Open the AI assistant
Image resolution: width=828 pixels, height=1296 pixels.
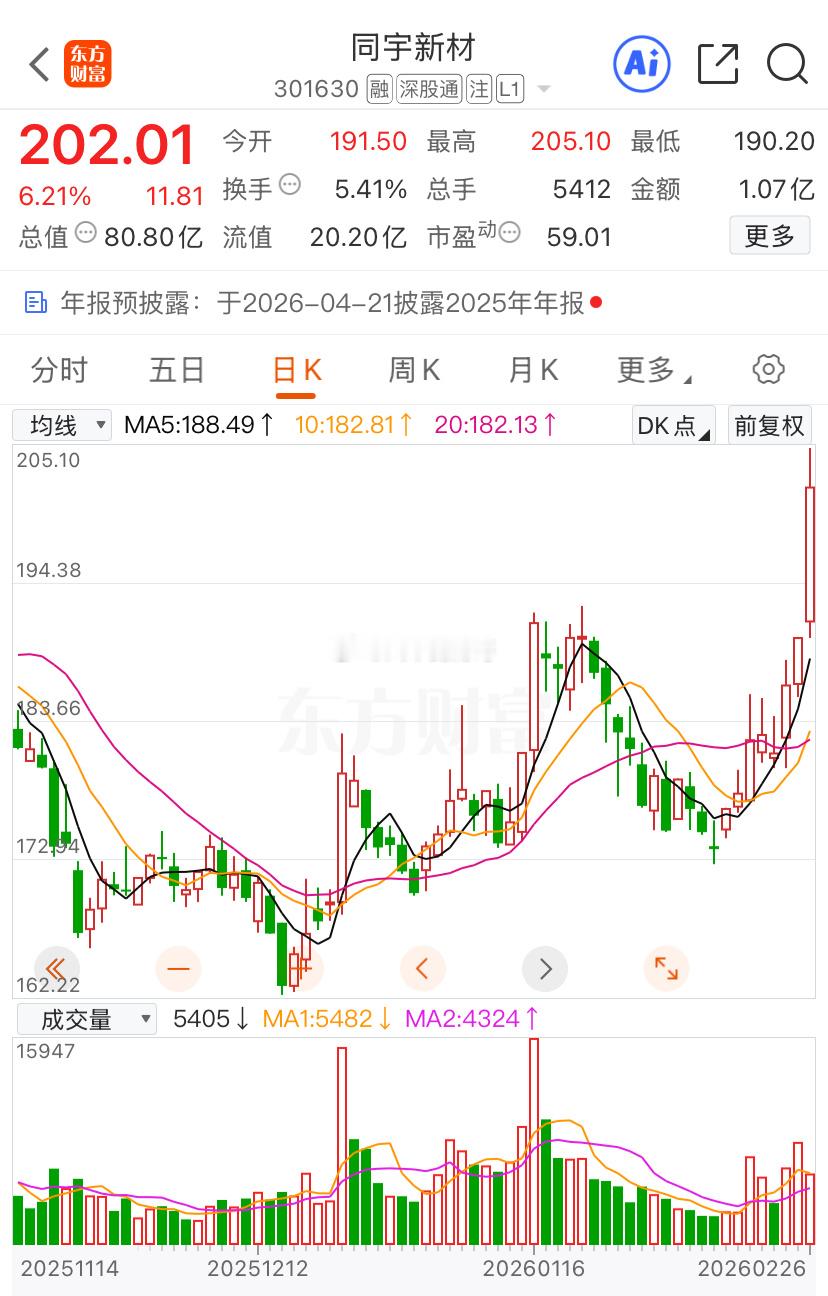[x=641, y=63]
